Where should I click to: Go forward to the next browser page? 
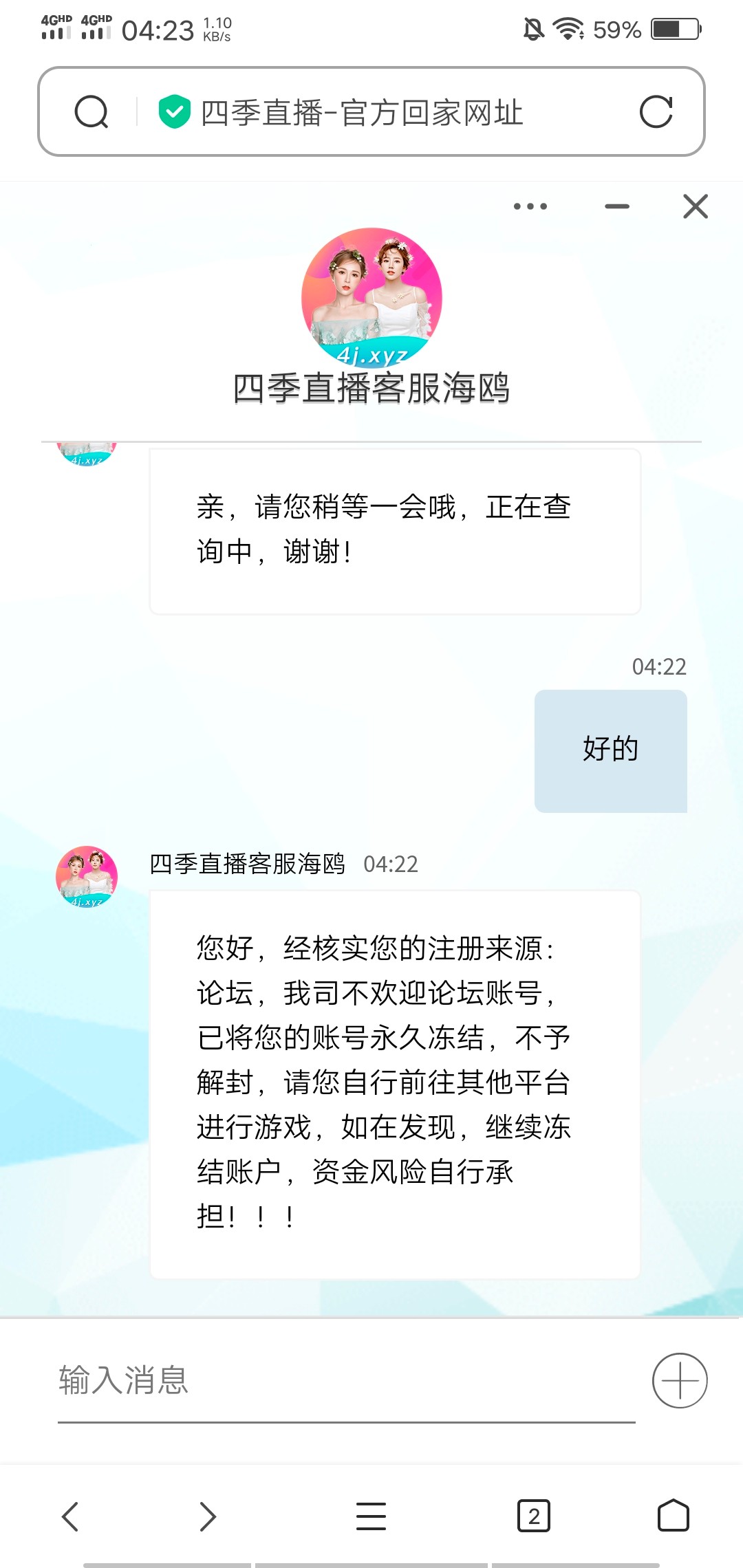[208, 1516]
